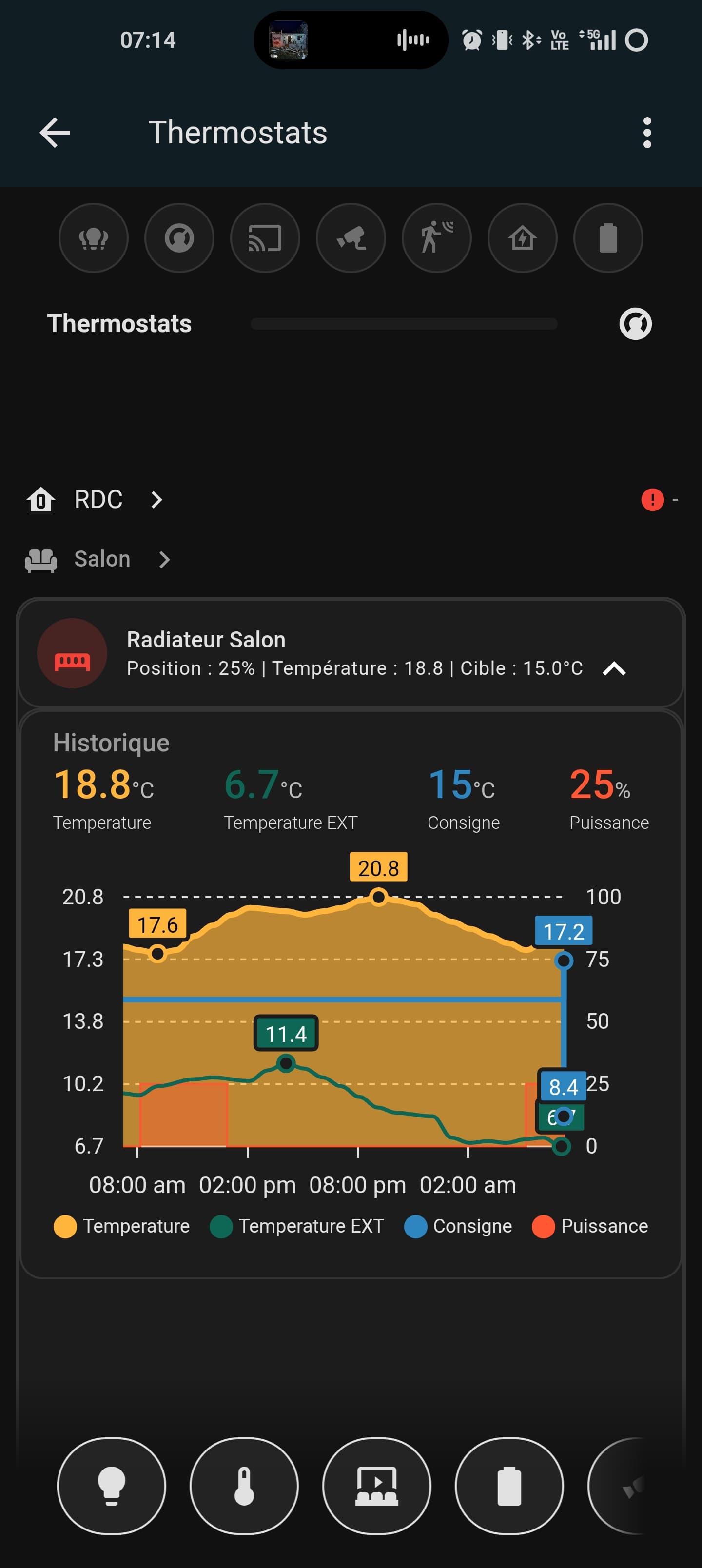This screenshot has height=1568, width=702.
Task: Open the light bulb button at bottom
Action: (112, 1486)
